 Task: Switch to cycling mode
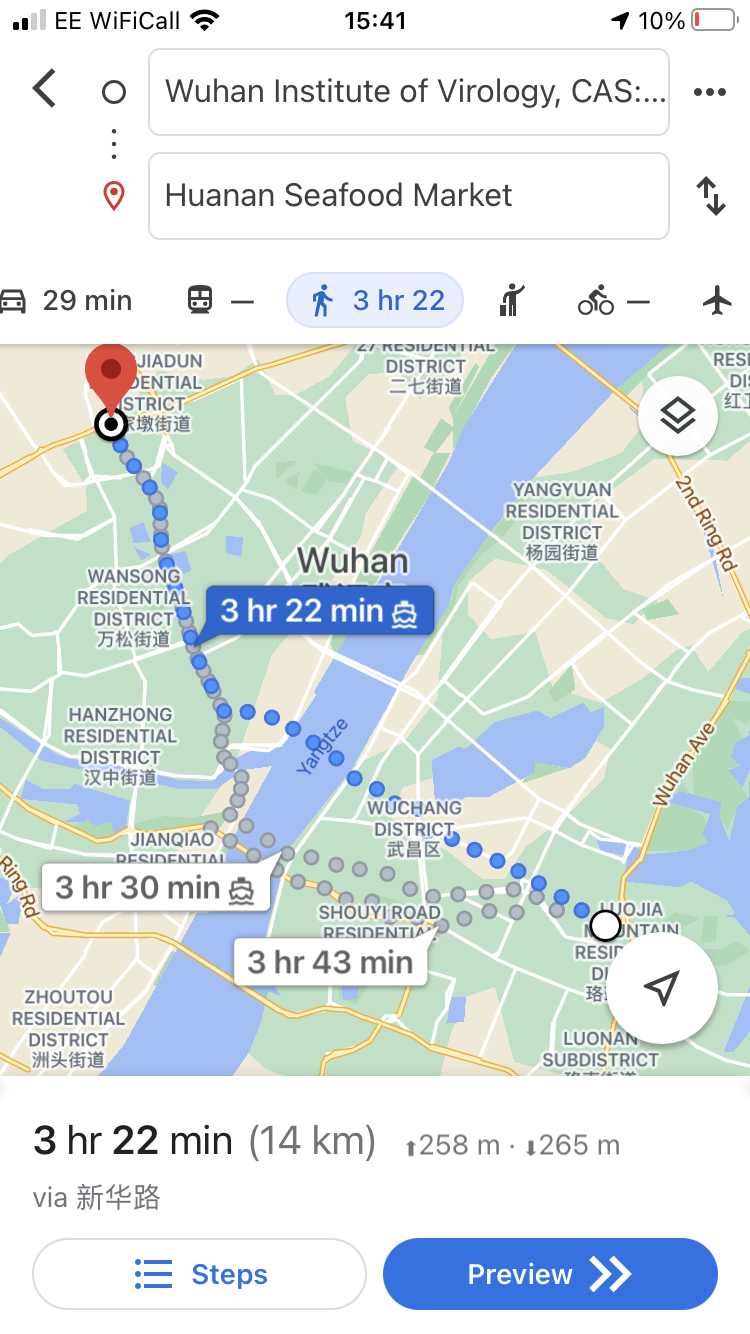pyautogui.click(x=613, y=300)
